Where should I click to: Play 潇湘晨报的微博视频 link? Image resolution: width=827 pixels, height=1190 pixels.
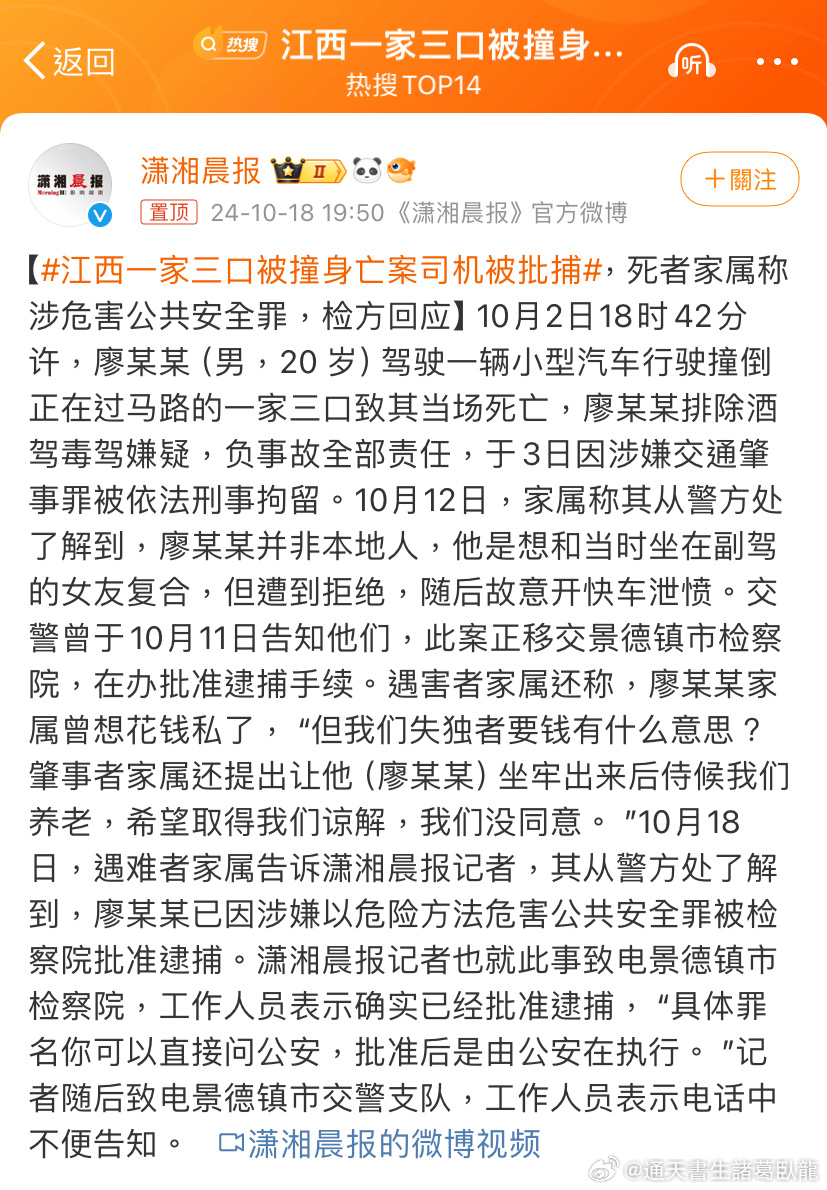click(x=380, y=1143)
